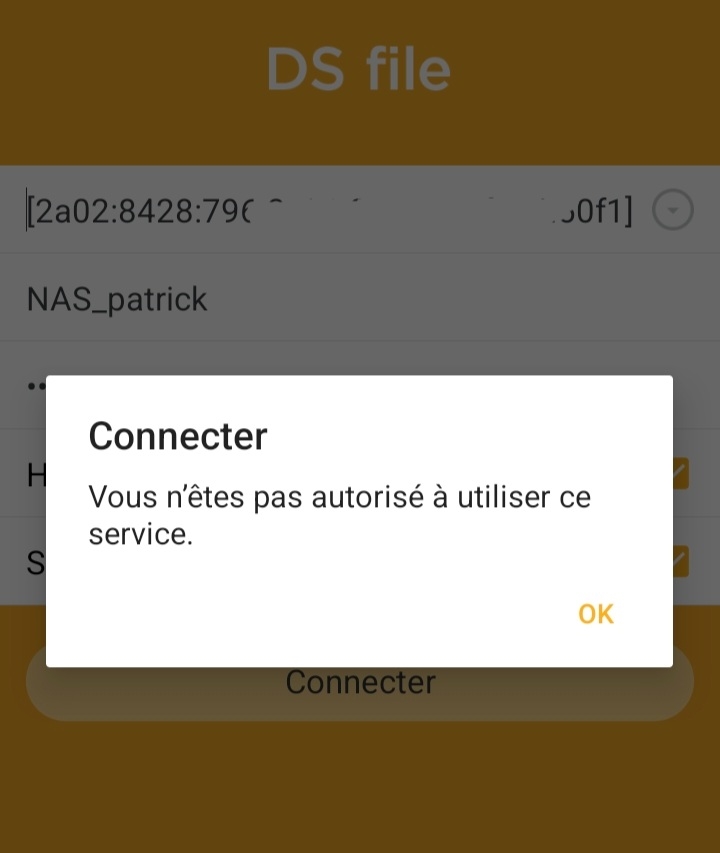Dismiss the dialog with OK

coord(595,614)
